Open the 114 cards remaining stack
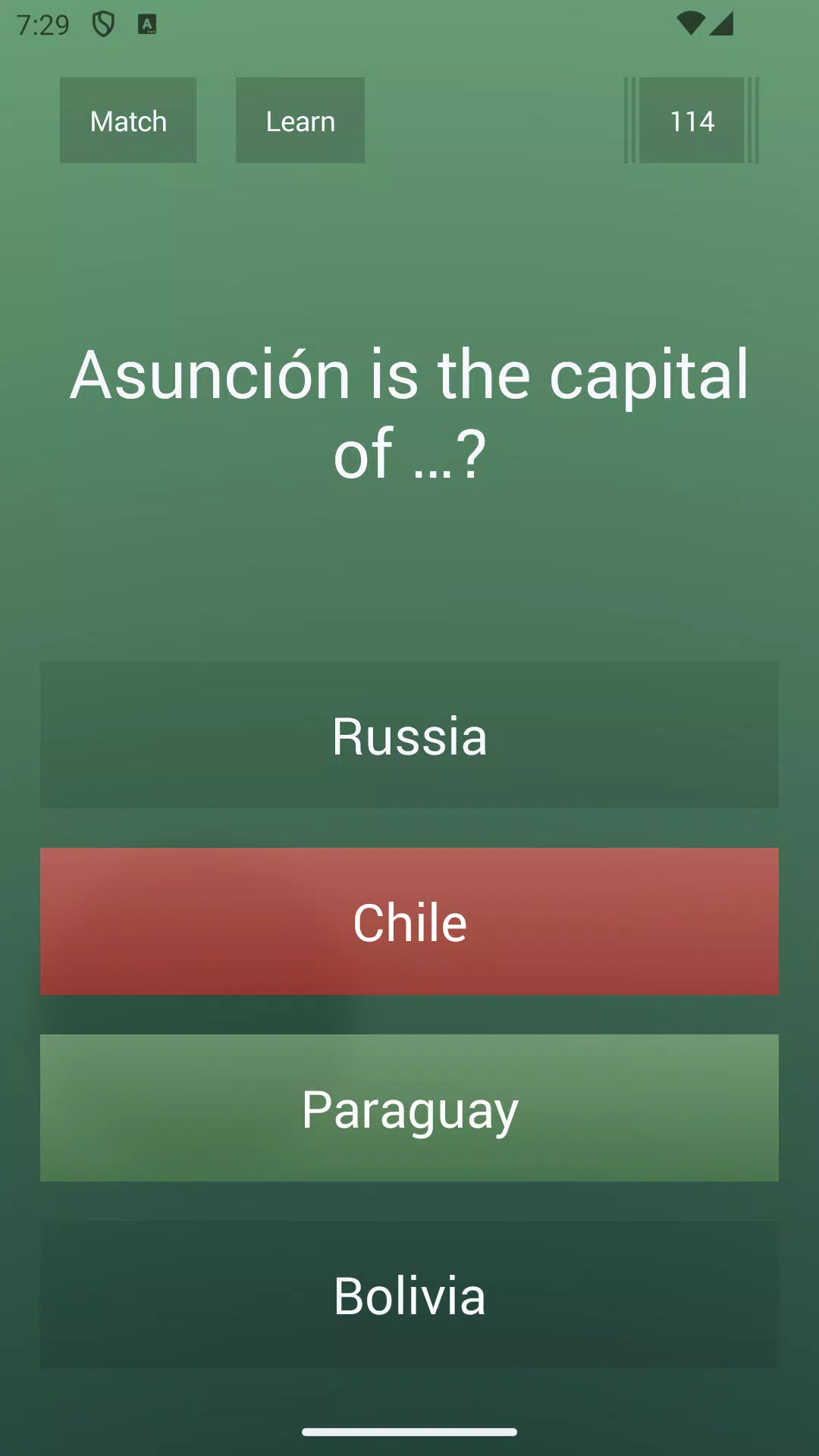 coord(692,120)
